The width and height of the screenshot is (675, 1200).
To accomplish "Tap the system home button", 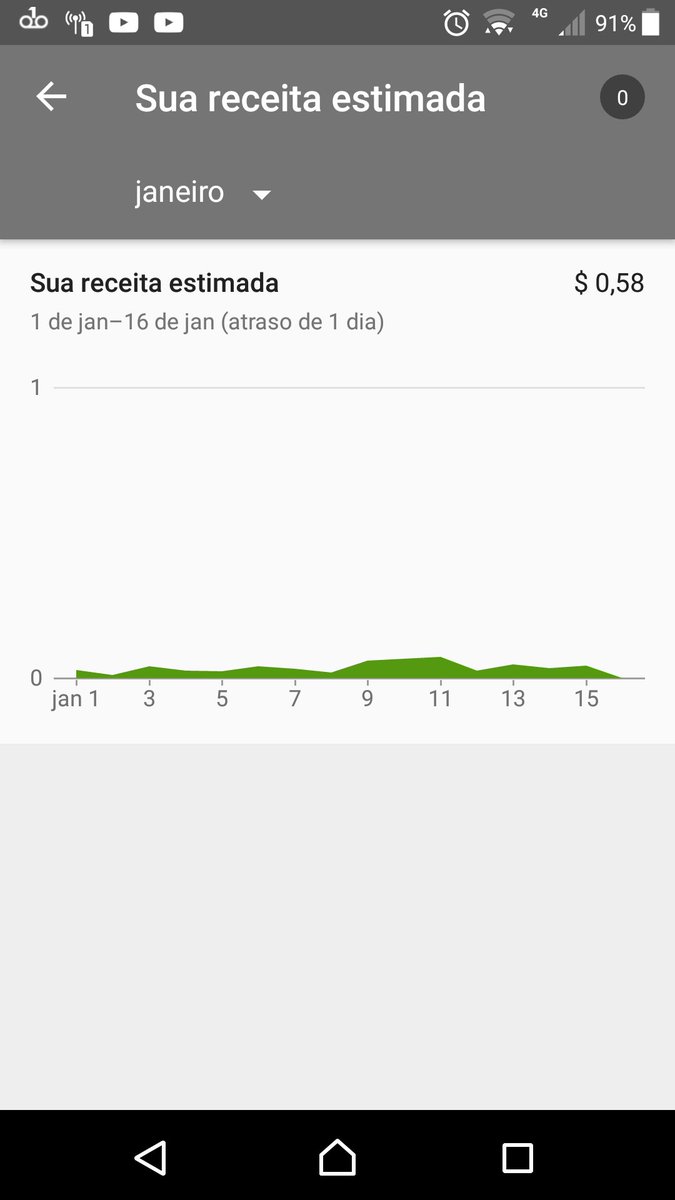I will [x=337, y=1157].
